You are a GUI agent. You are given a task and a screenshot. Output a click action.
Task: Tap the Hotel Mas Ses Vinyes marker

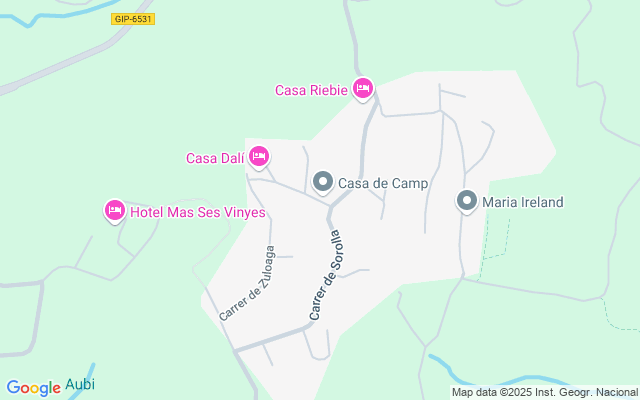click(x=114, y=210)
